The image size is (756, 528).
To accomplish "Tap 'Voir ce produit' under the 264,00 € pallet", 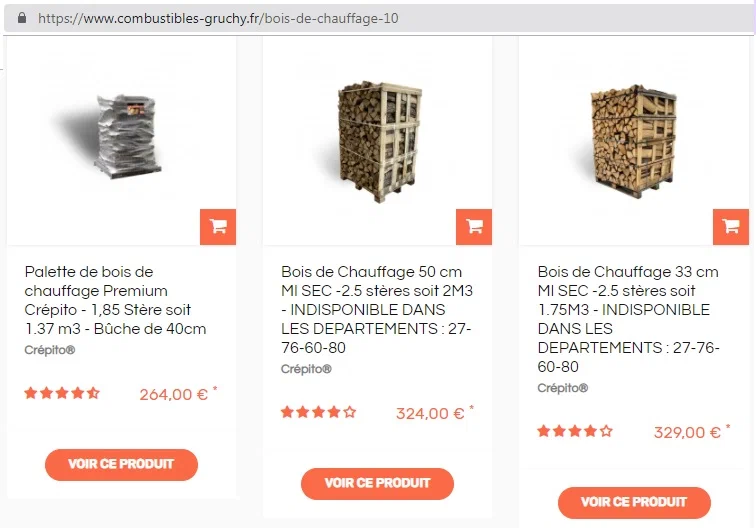I will [121, 464].
